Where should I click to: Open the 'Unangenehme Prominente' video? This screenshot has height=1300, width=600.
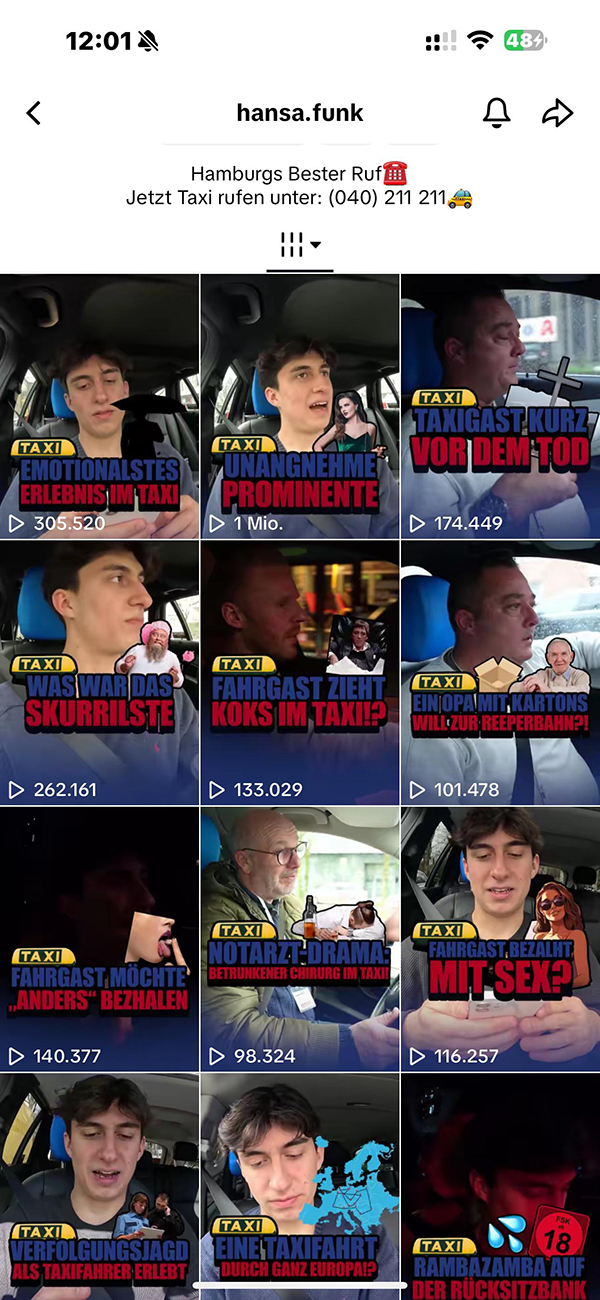pyautogui.click(x=300, y=405)
